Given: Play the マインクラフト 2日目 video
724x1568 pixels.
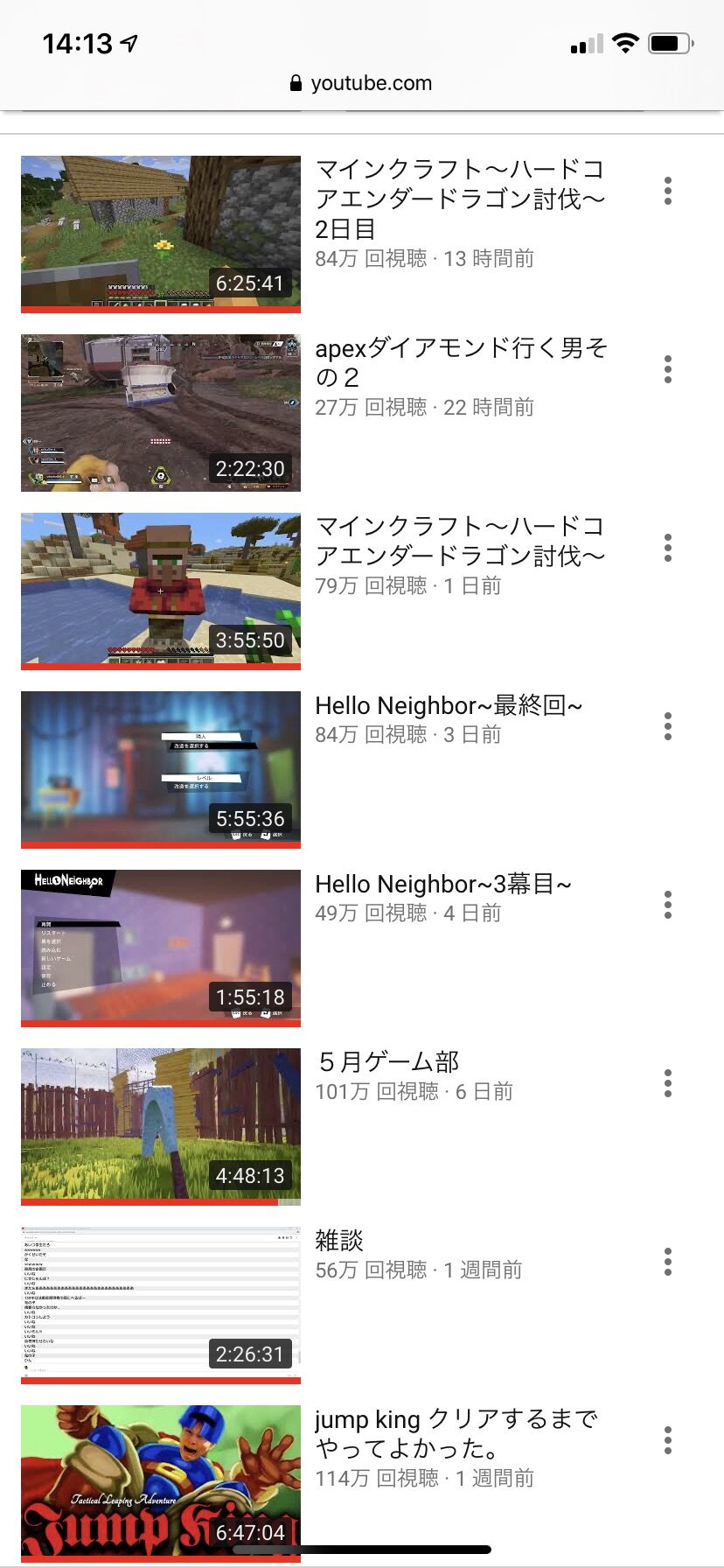Looking at the screenshot, I should click(x=161, y=234).
